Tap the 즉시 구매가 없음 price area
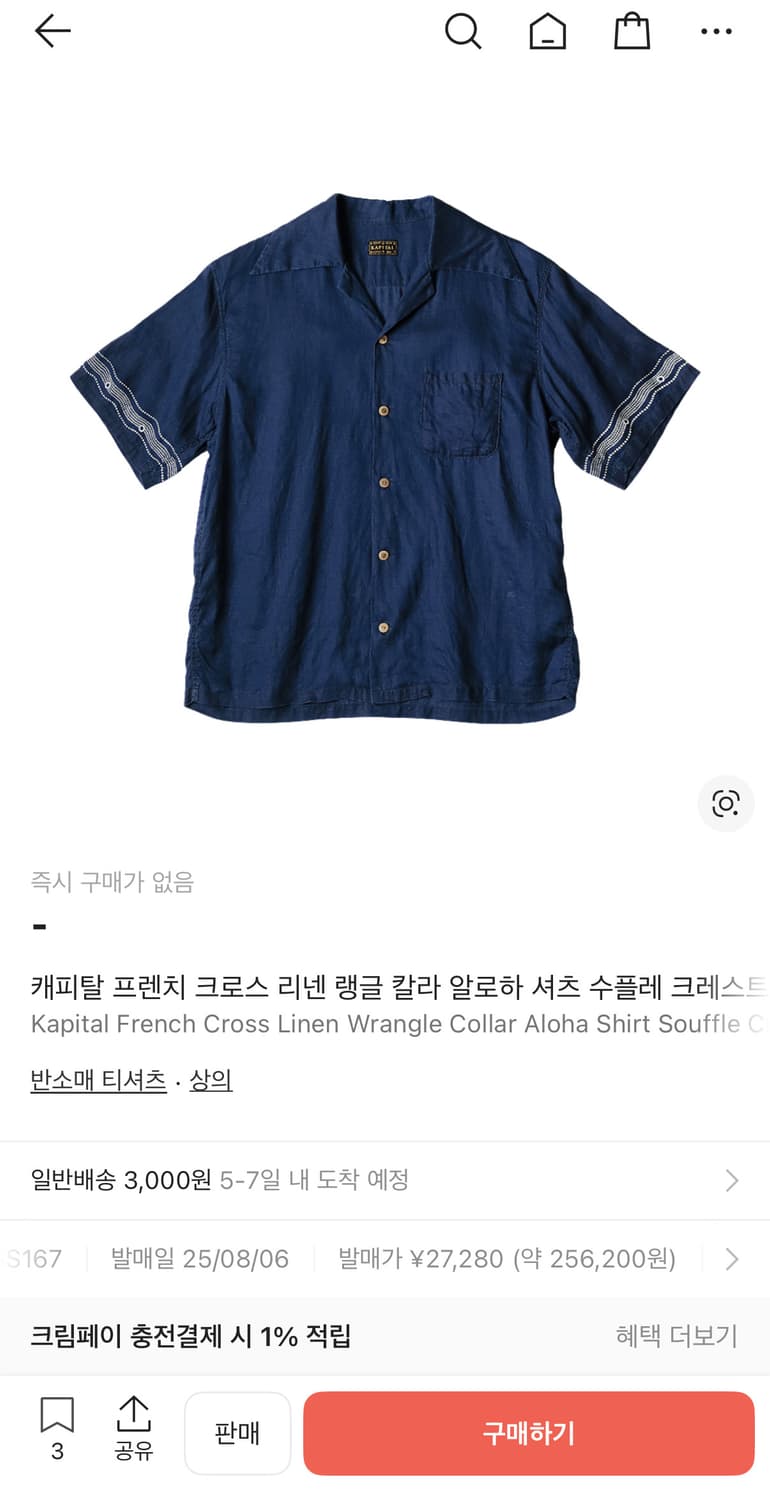 (112, 883)
